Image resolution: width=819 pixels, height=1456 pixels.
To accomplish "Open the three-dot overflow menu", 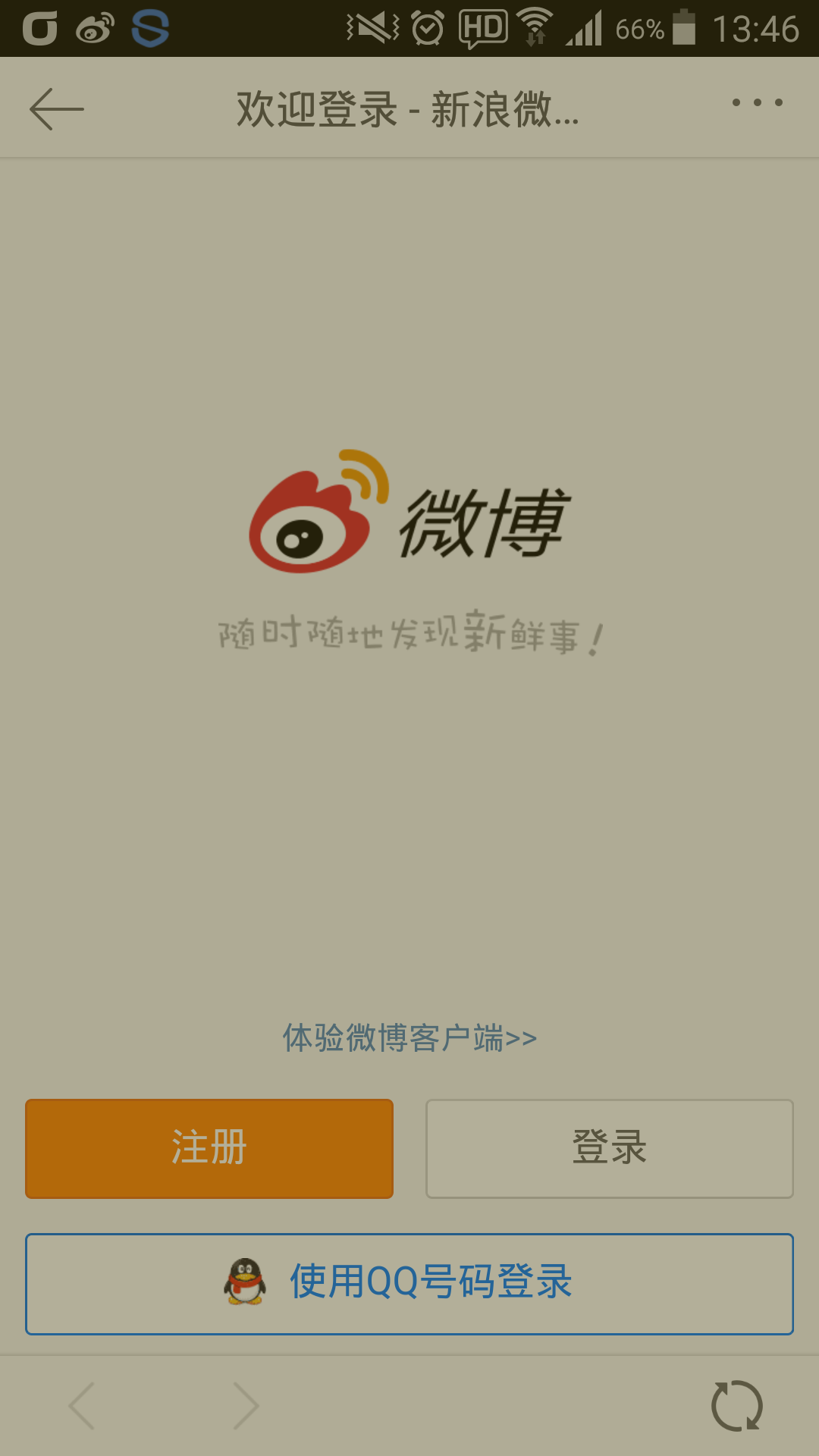I will [x=757, y=103].
